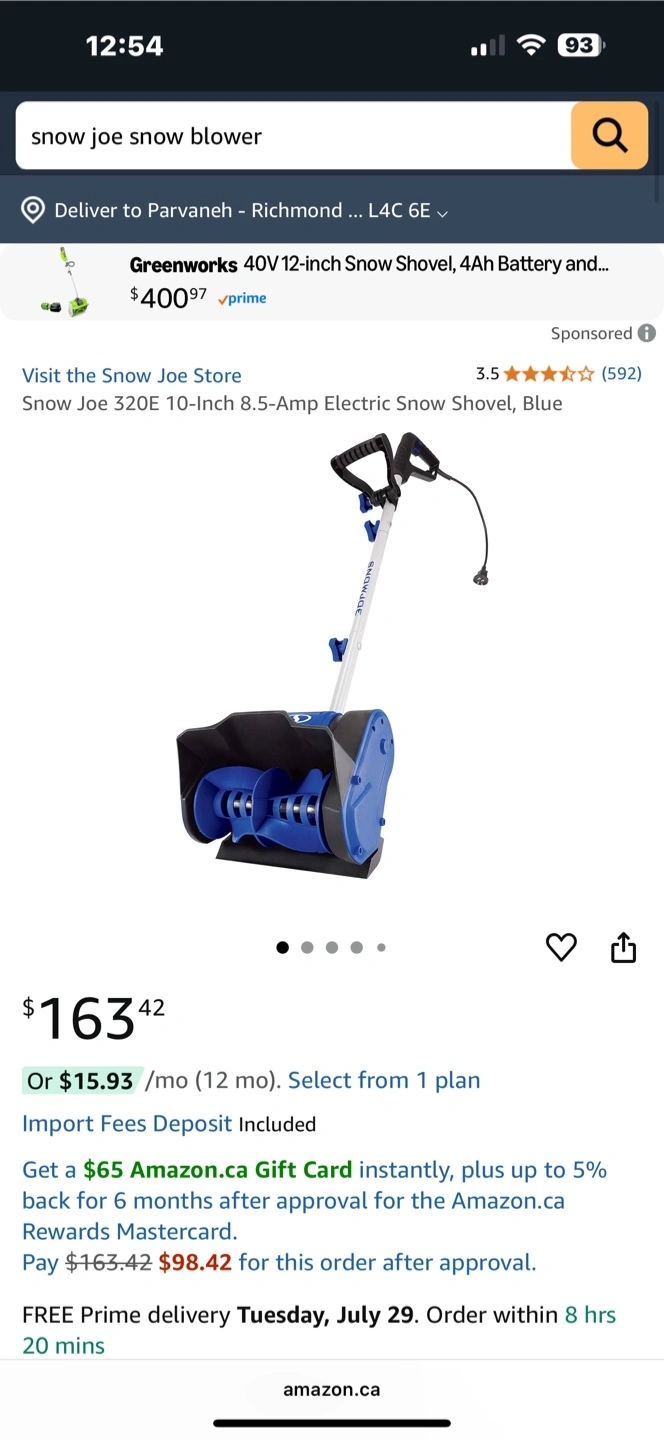Viewport: 664px width, 1440px height.
Task: Jump to the second image dot
Action: [x=307, y=947]
